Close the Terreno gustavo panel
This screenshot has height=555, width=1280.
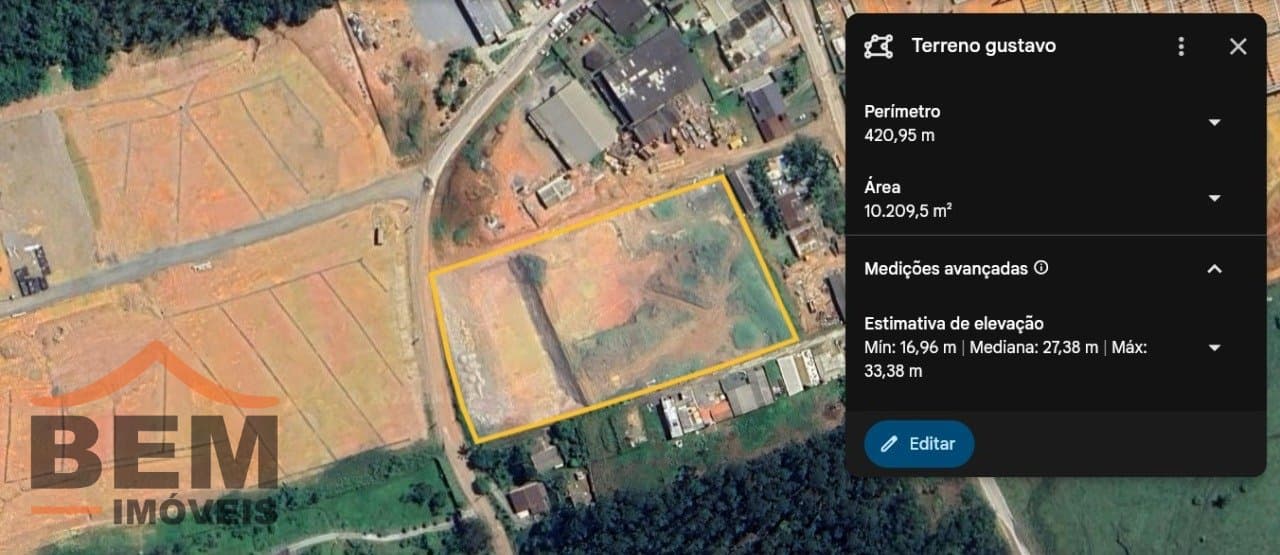[1238, 46]
